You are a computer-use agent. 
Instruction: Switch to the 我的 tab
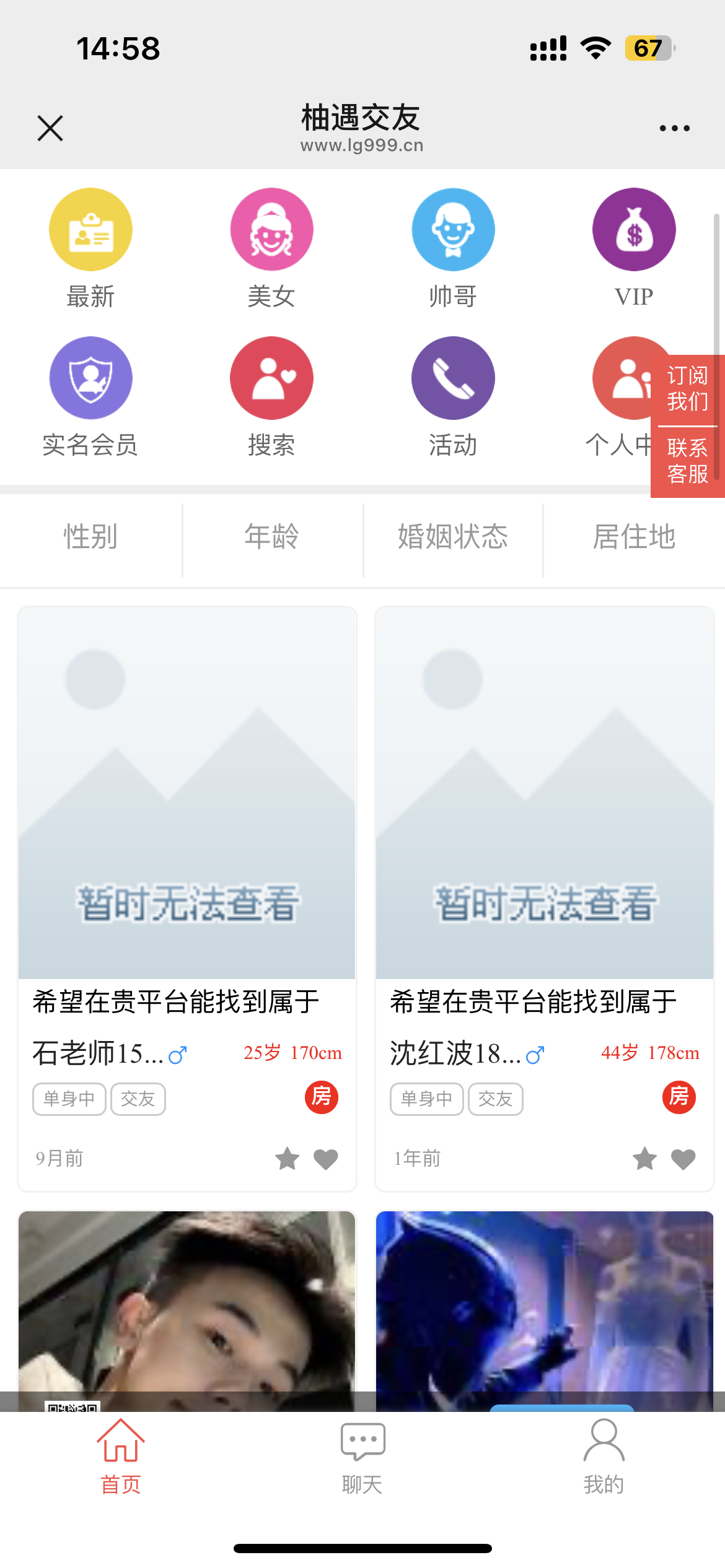point(604,1457)
